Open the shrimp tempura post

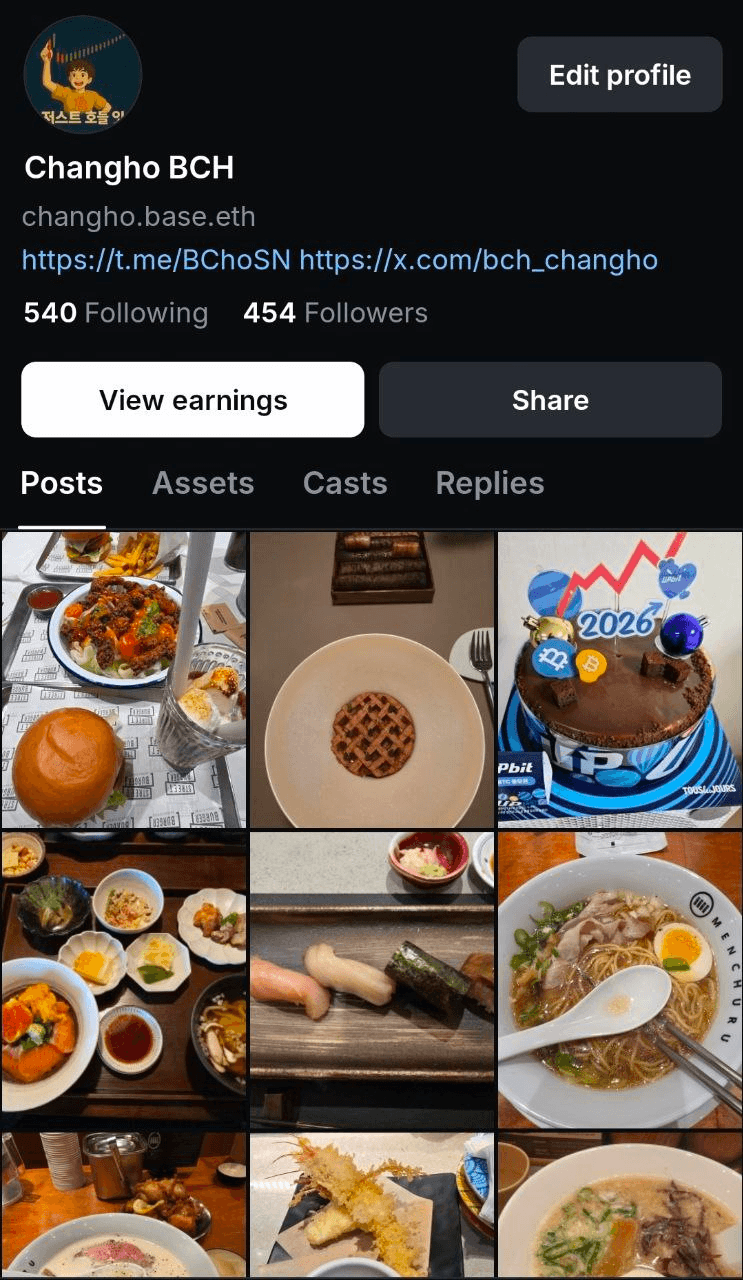point(372,1205)
